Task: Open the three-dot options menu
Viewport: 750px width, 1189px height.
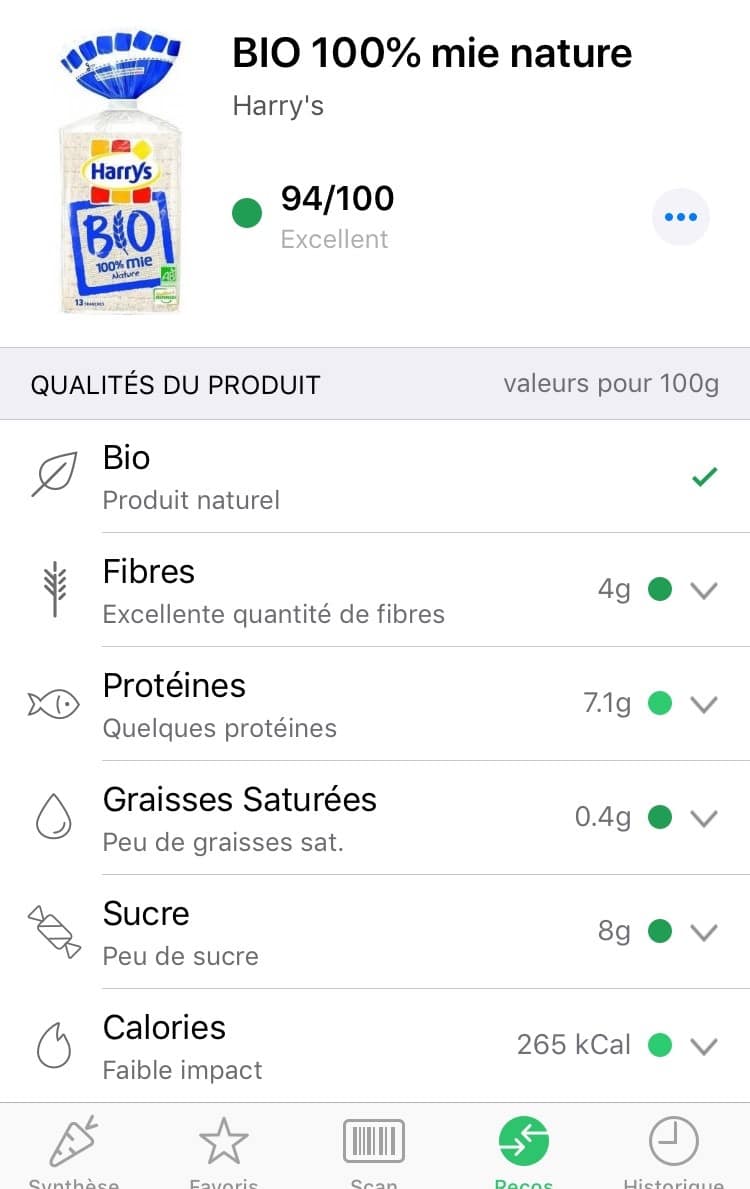Action: point(680,217)
